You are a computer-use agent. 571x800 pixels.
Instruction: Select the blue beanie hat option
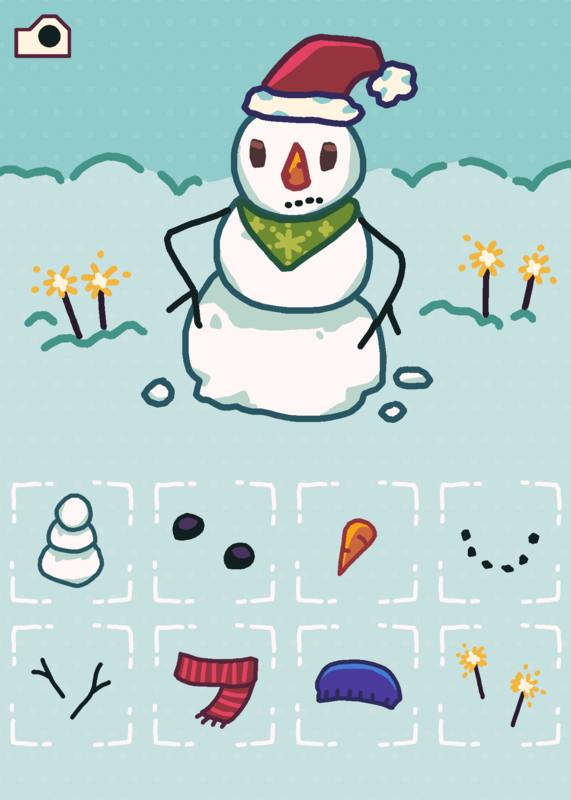(x=357, y=685)
